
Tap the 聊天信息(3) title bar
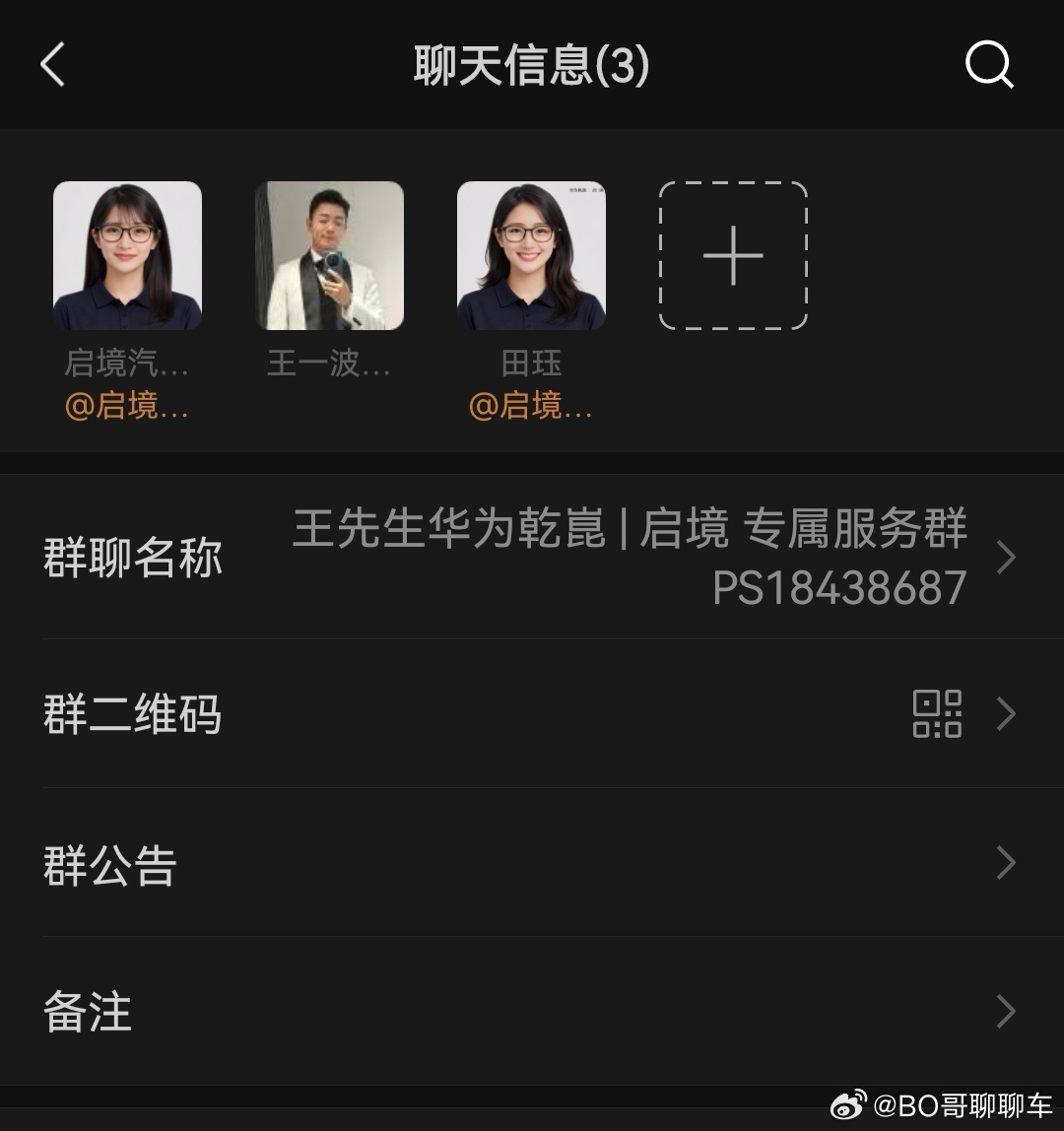(532, 65)
